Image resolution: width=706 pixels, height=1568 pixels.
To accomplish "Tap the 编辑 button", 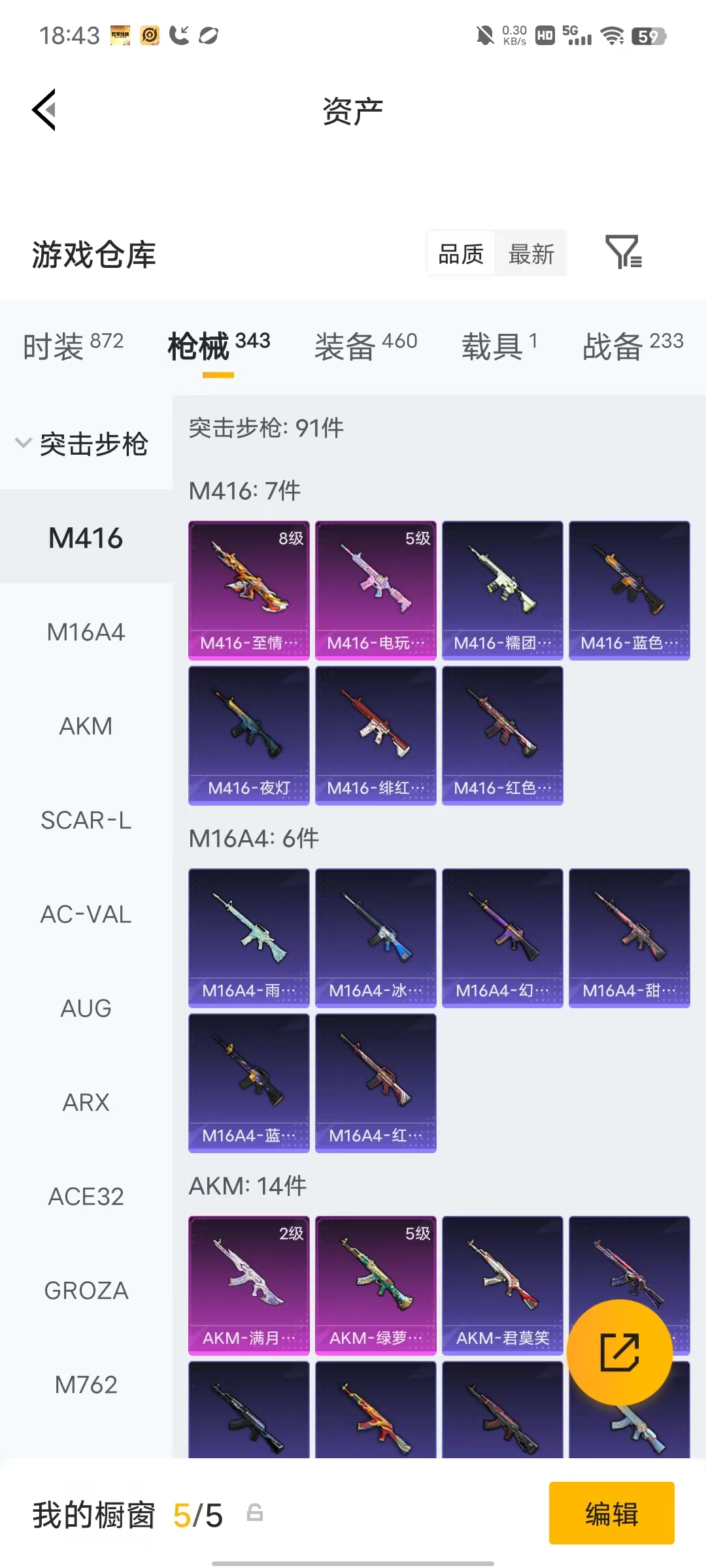I will pyautogui.click(x=612, y=1513).
